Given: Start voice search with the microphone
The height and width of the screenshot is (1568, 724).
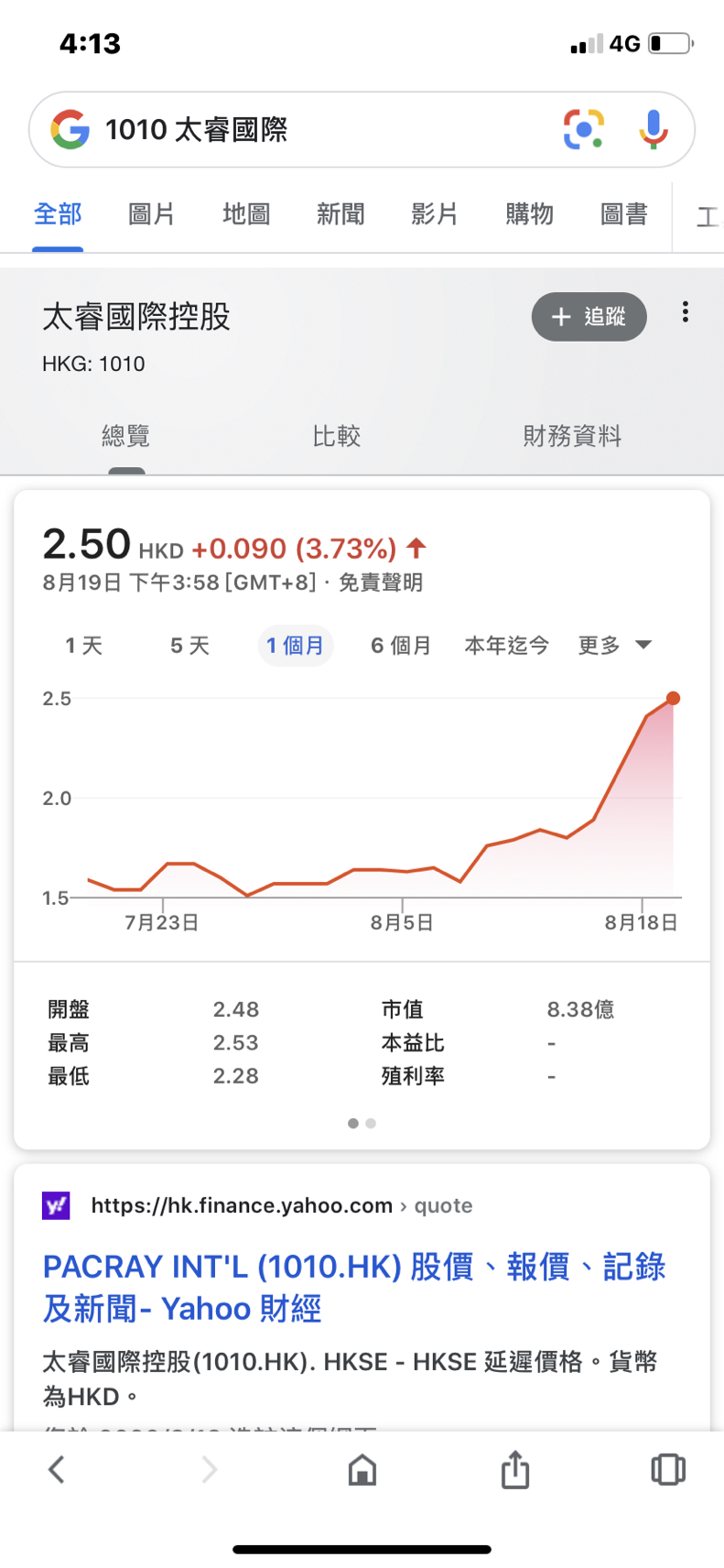Looking at the screenshot, I should pyautogui.click(x=653, y=129).
